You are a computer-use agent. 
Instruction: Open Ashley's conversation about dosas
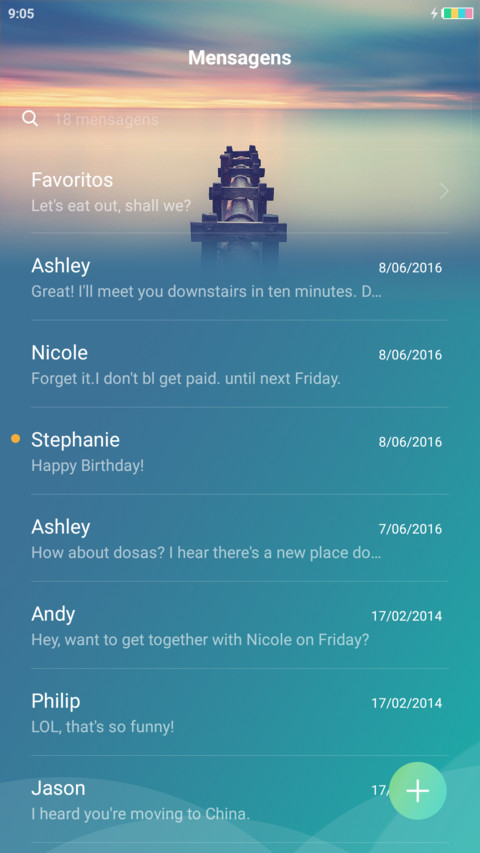click(240, 539)
